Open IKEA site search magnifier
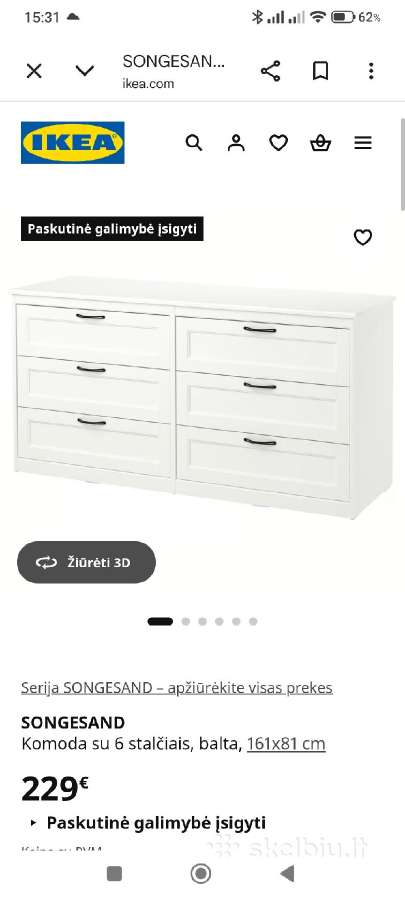This screenshot has height=900, width=405. tap(194, 143)
